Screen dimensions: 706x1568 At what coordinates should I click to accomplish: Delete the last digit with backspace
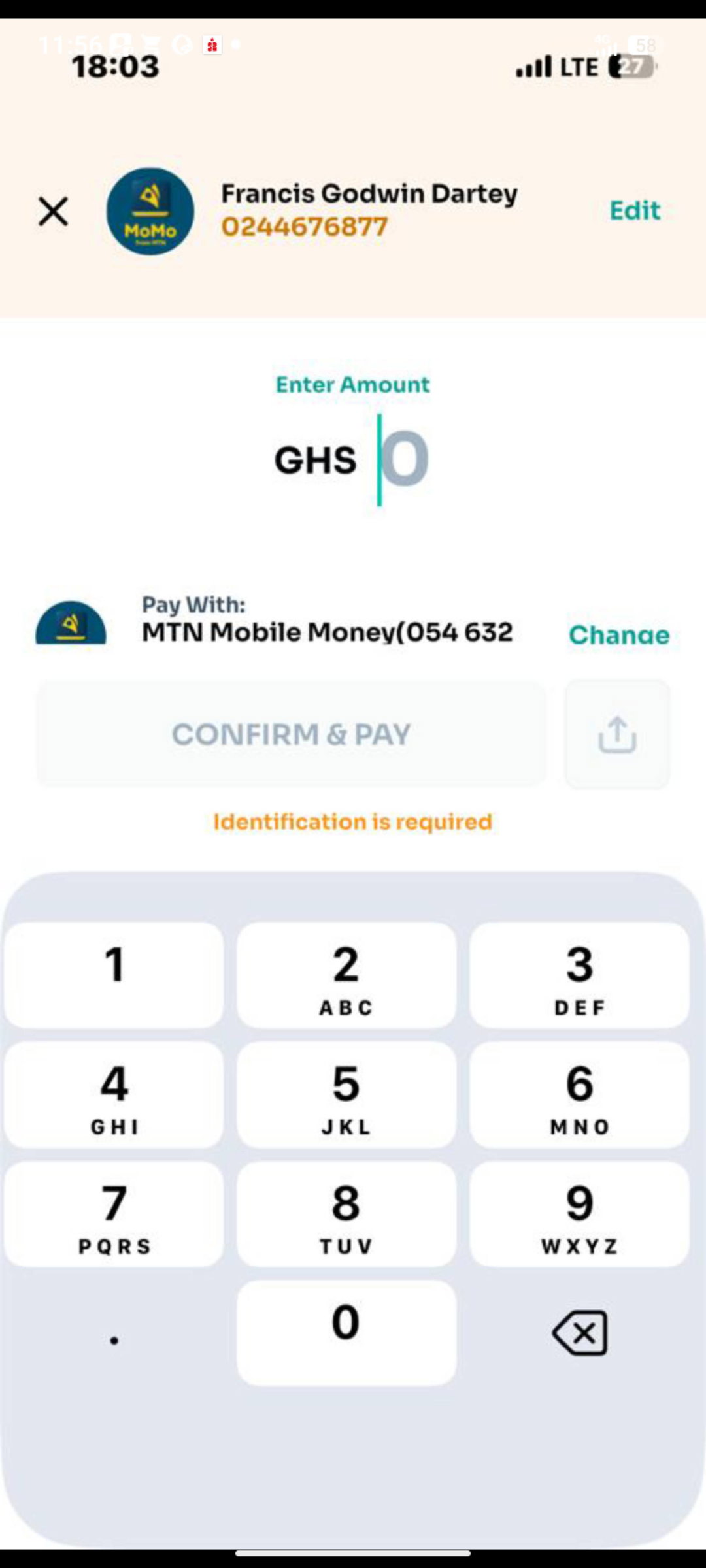(579, 1333)
